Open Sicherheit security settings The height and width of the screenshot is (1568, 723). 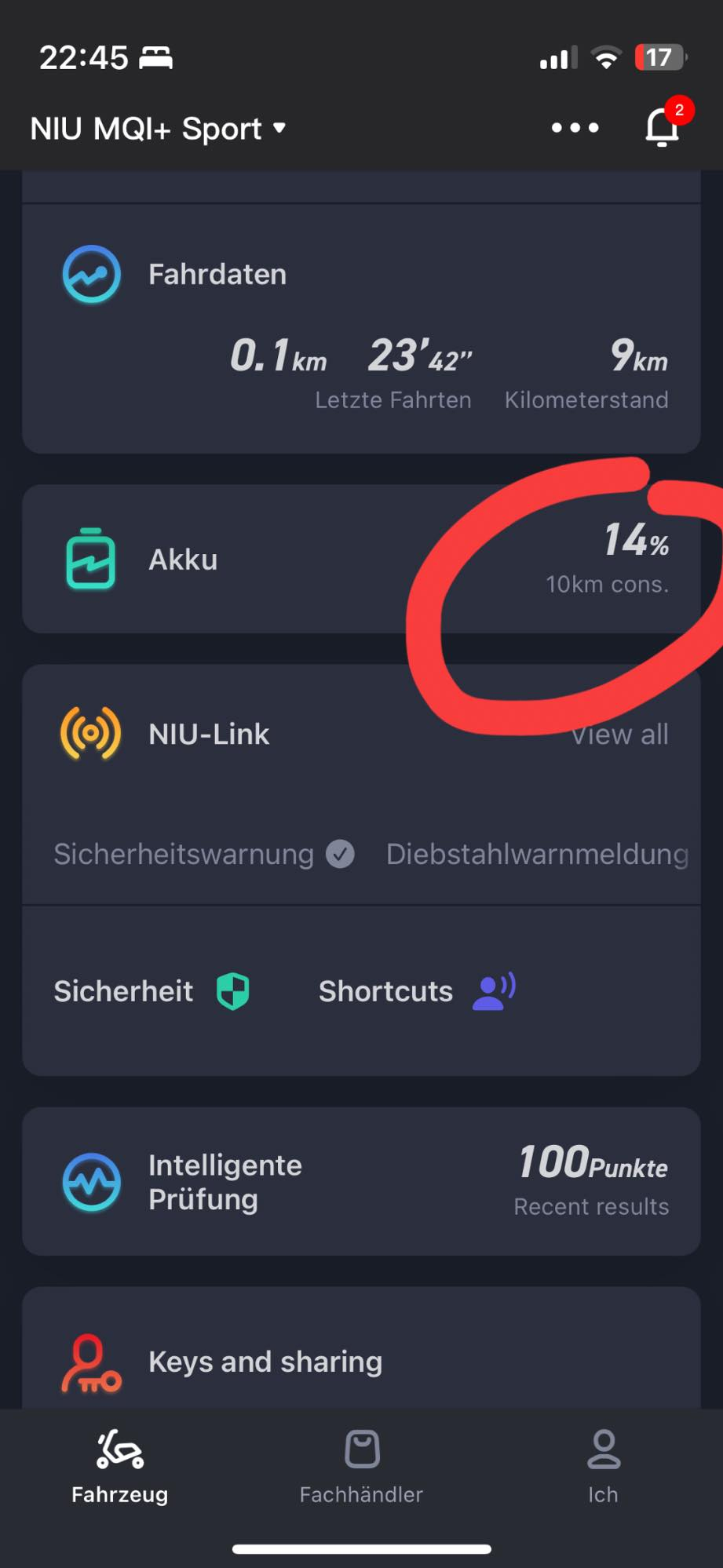click(x=151, y=991)
